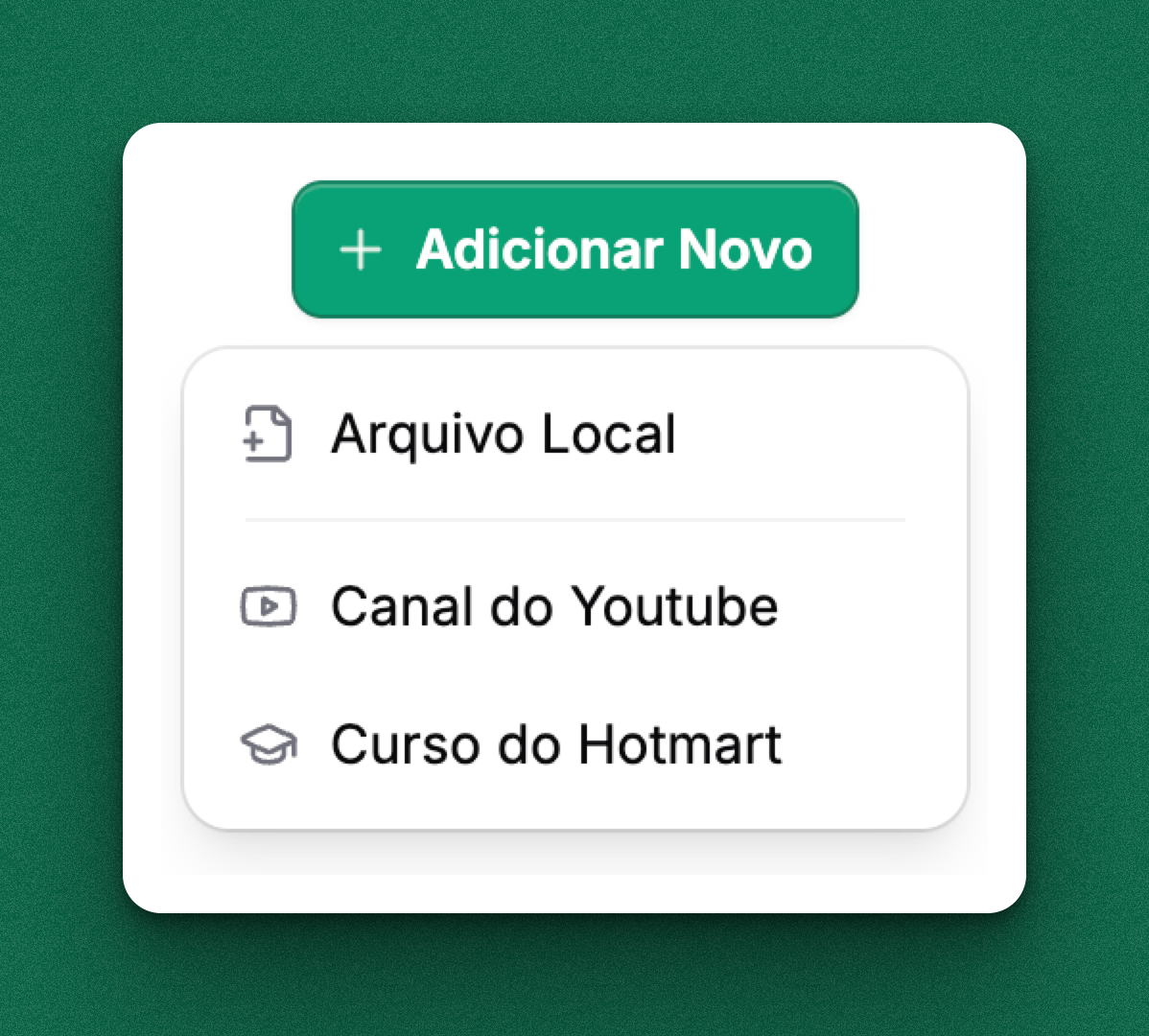Select the Arquivo Local option

click(x=504, y=435)
